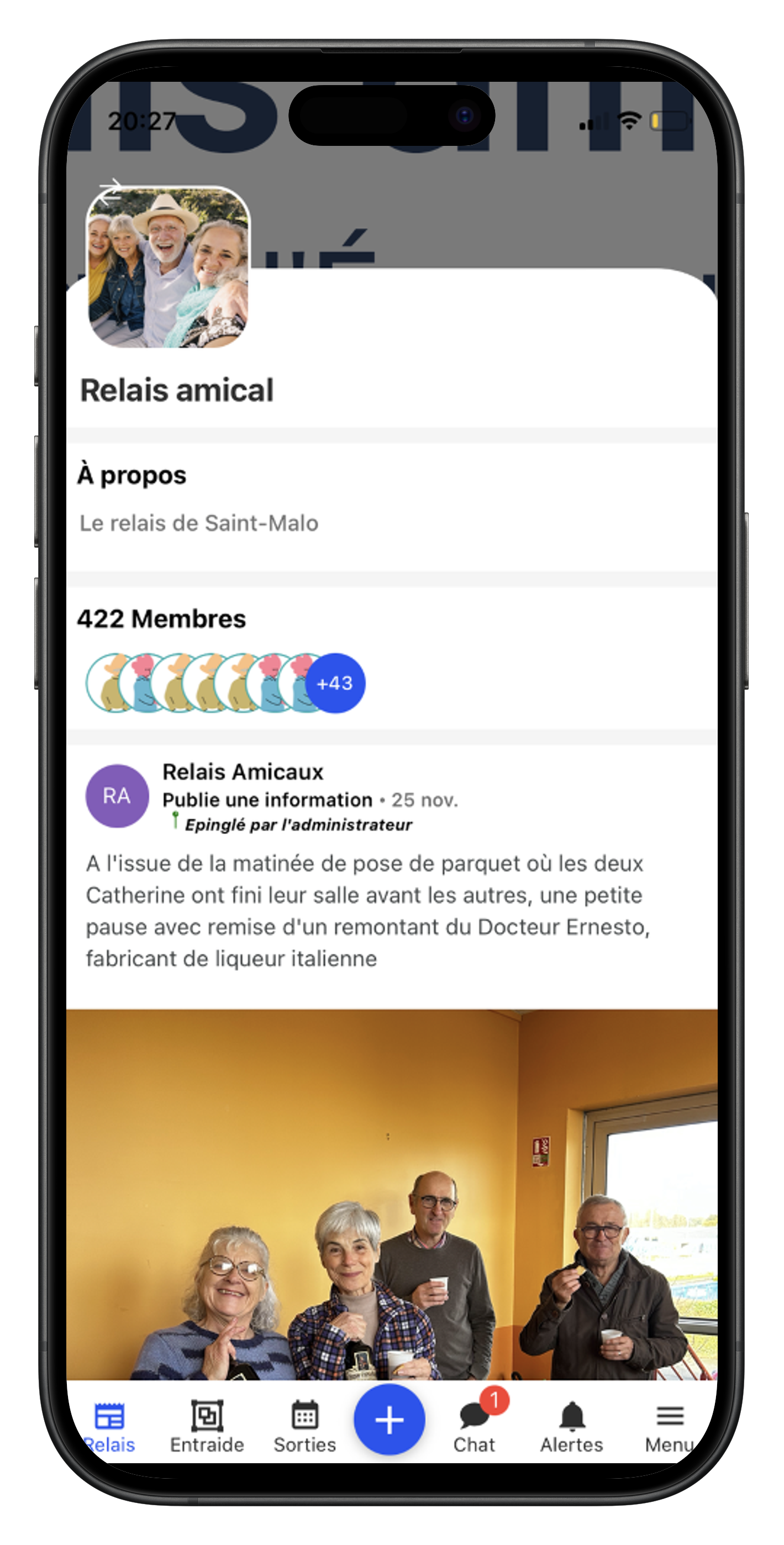The width and height of the screenshot is (784, 1545).
Task: Open the photo in the pinned post
Action: (392, 1194)
